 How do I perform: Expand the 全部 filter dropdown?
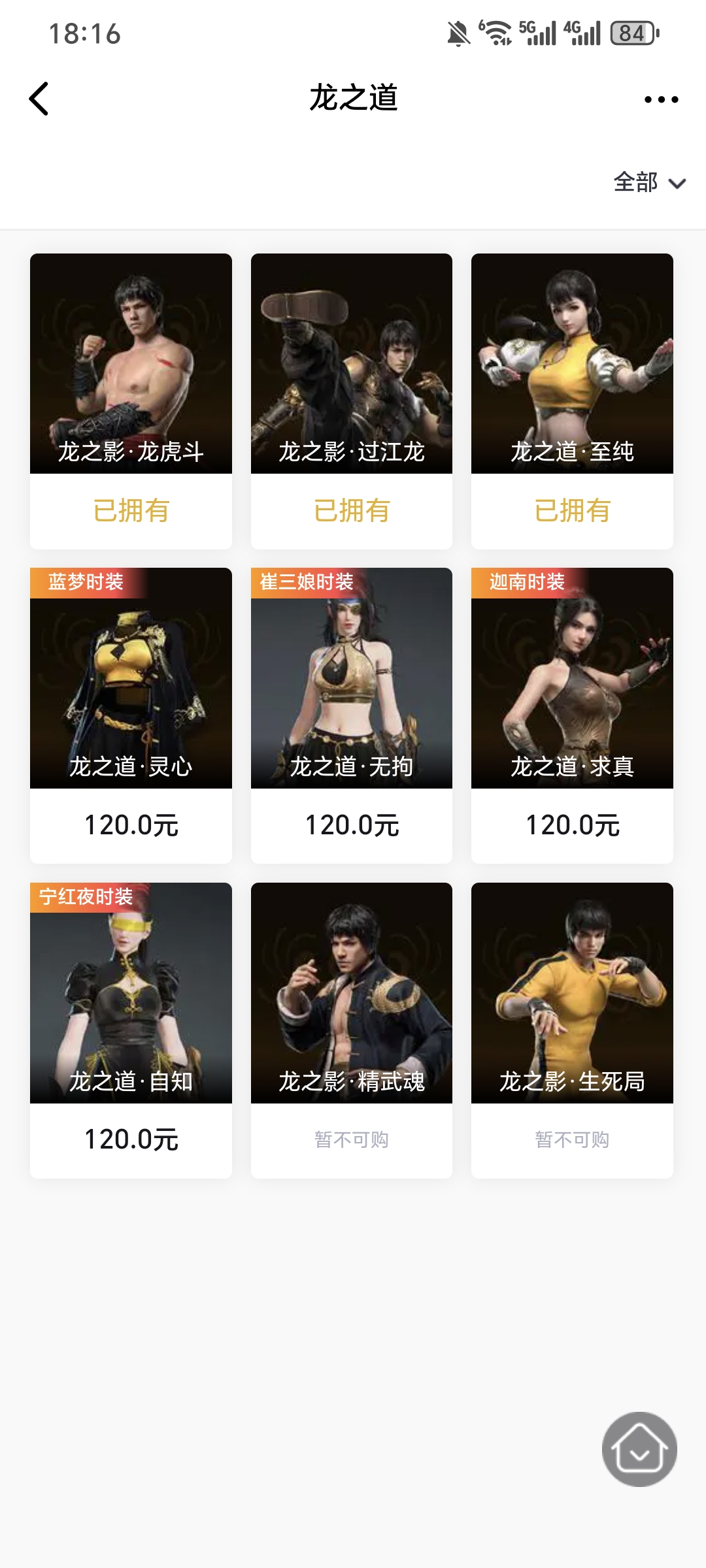coord(648,182)
